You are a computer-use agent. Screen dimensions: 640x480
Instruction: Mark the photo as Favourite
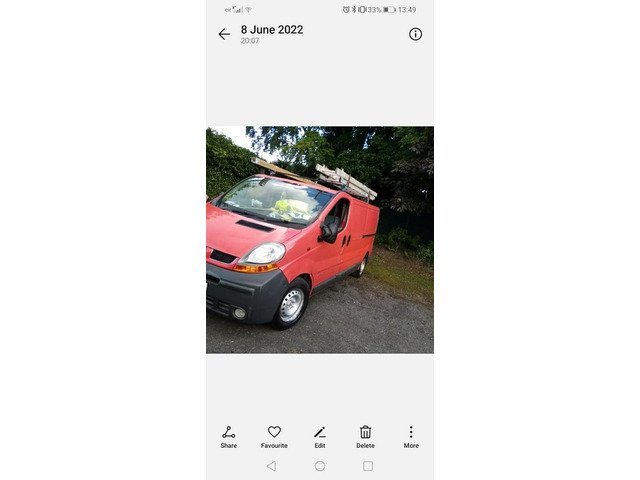tap(274, 436)
